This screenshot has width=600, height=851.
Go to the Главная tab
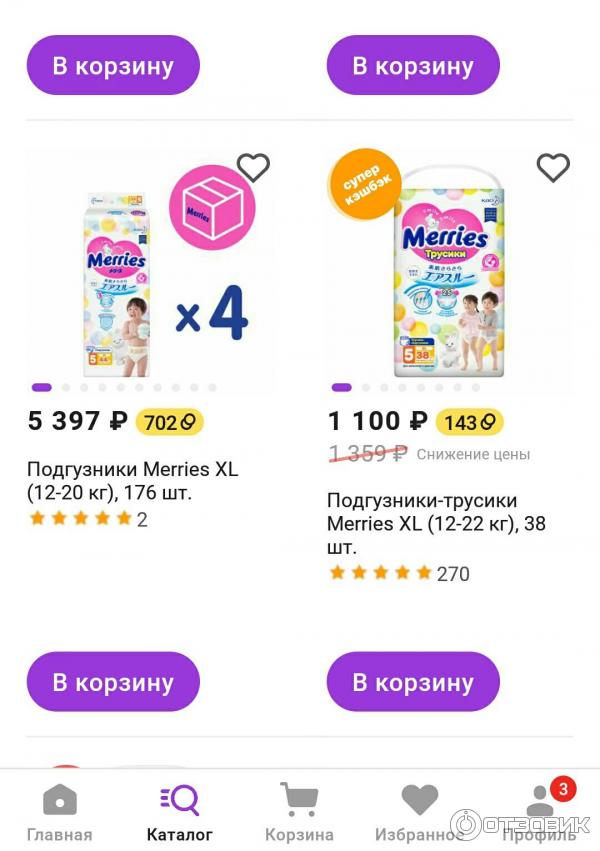tap(59, 812)
